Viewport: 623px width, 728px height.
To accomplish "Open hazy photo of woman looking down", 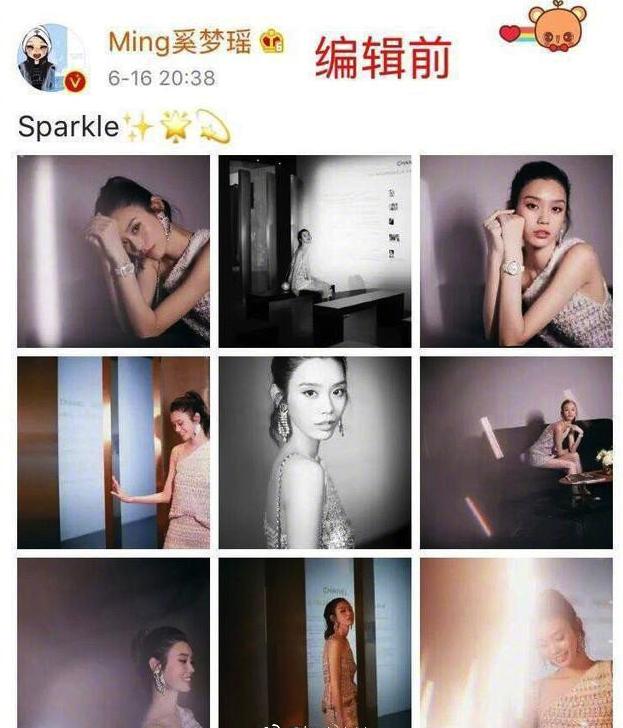I will tap(114, 642).
